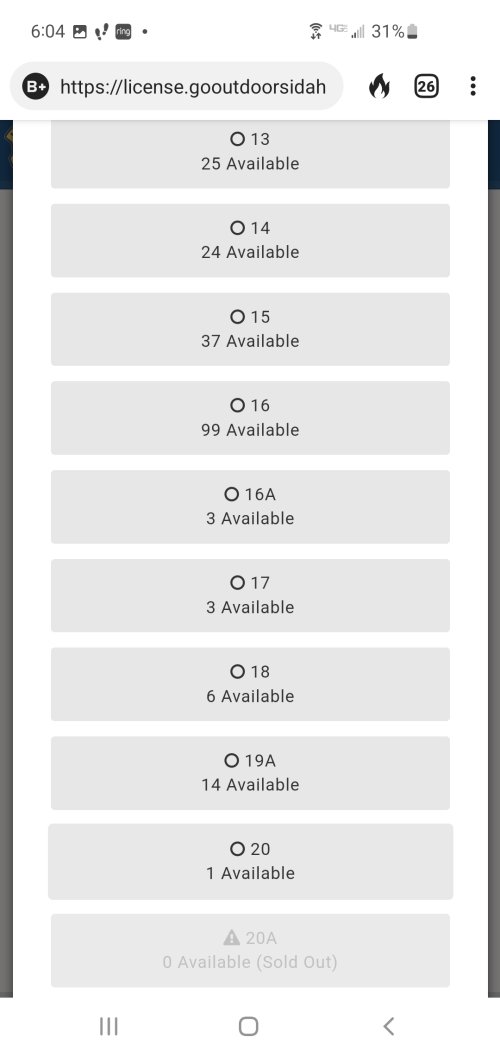The width and height of the screenshot is (500, 1056).
Task: Tap the flame icon in toolbar
Action: tap(379, 86)
